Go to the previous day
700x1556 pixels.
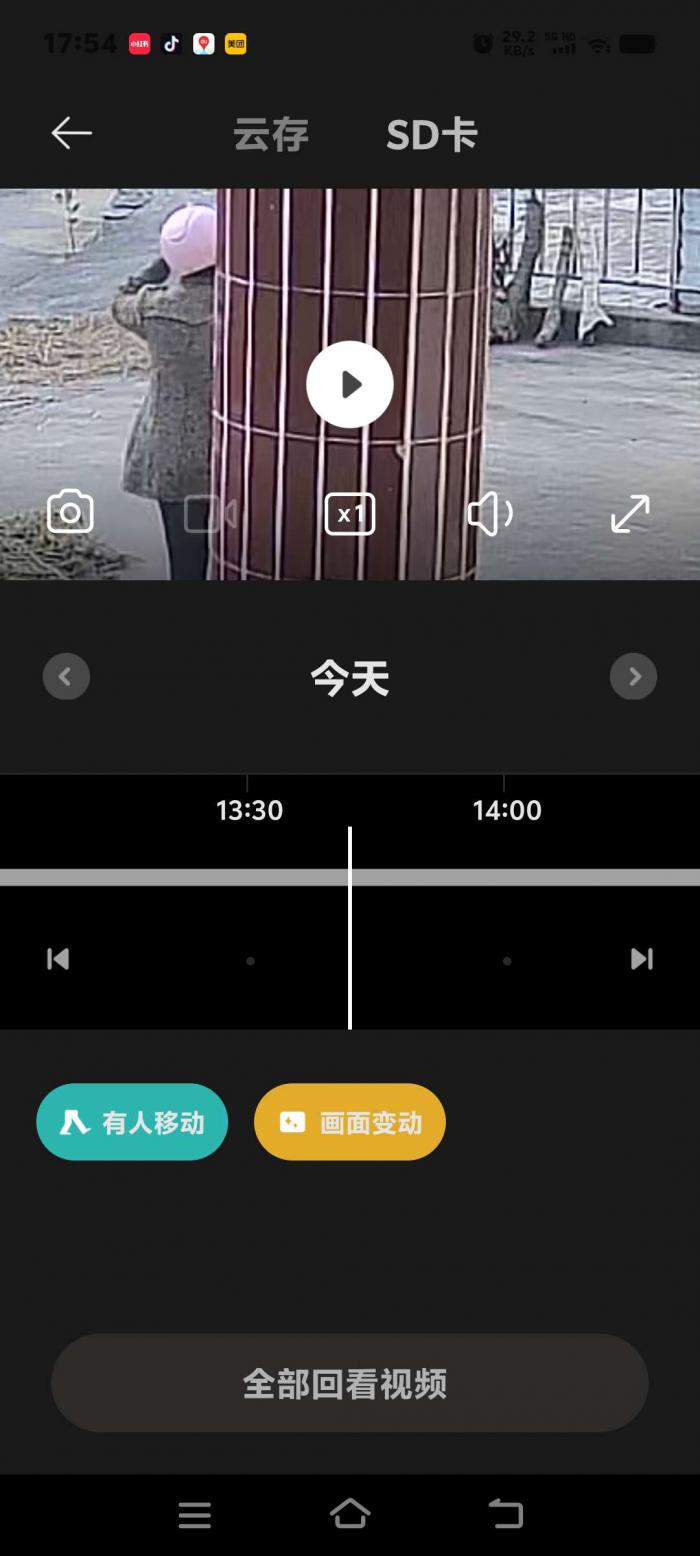66,677
